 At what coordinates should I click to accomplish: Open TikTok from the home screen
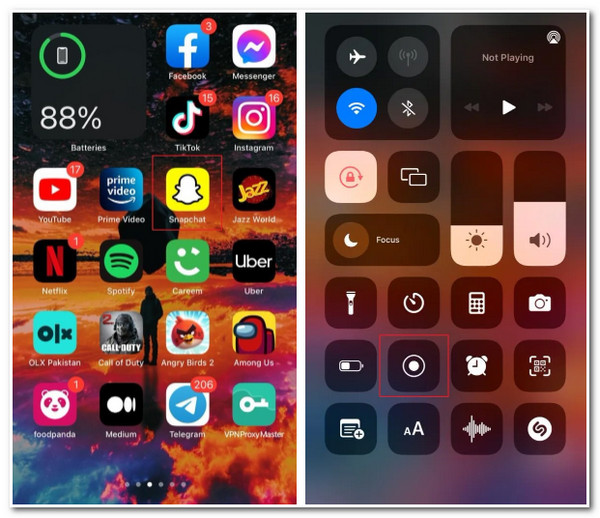click(x=187, y=118)
